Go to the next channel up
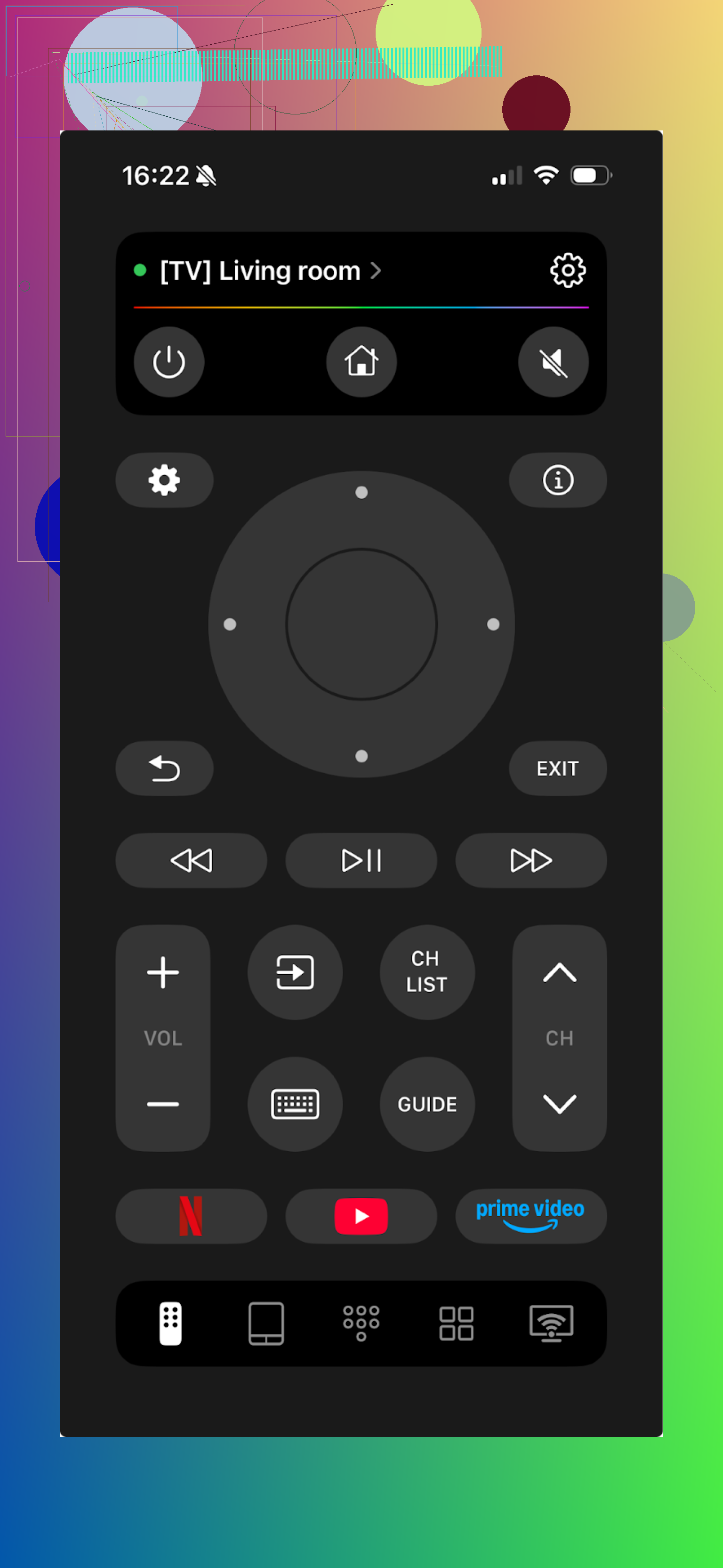Viewport: 723px width, 1568px height. [x=559, y=972]
